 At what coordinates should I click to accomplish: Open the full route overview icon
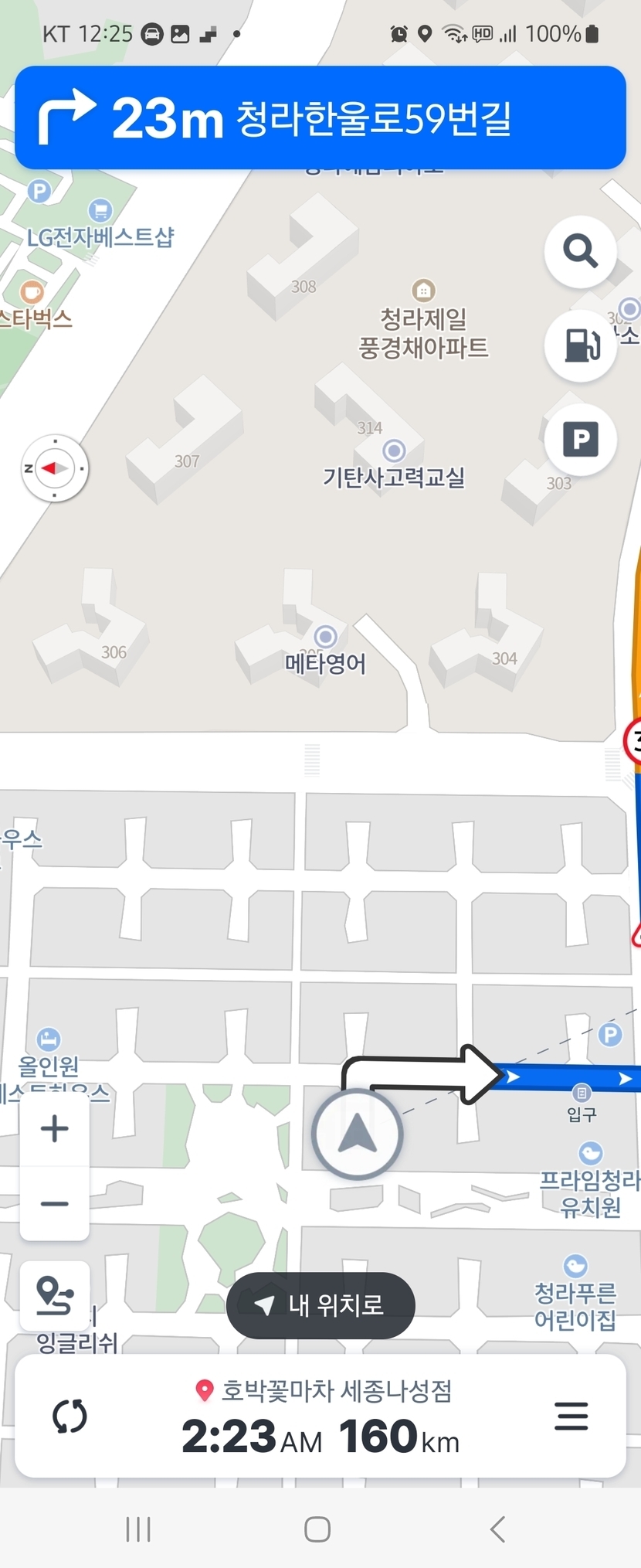click(55, 1296)
